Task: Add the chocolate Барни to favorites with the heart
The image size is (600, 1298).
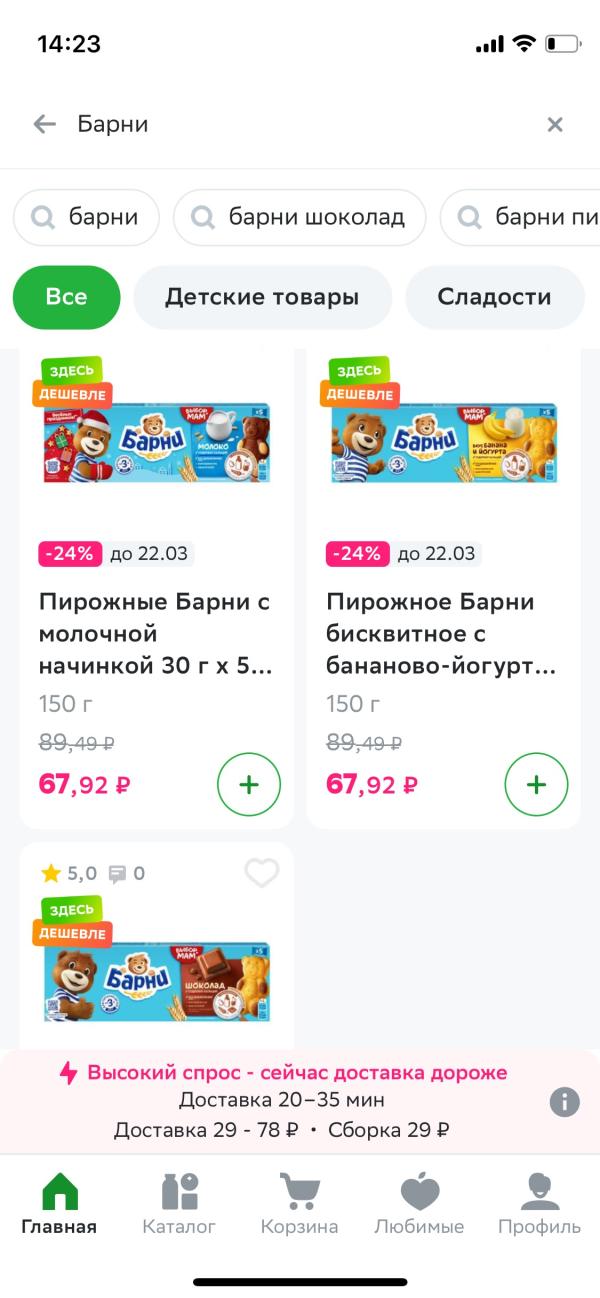Action: coord(262,873)
